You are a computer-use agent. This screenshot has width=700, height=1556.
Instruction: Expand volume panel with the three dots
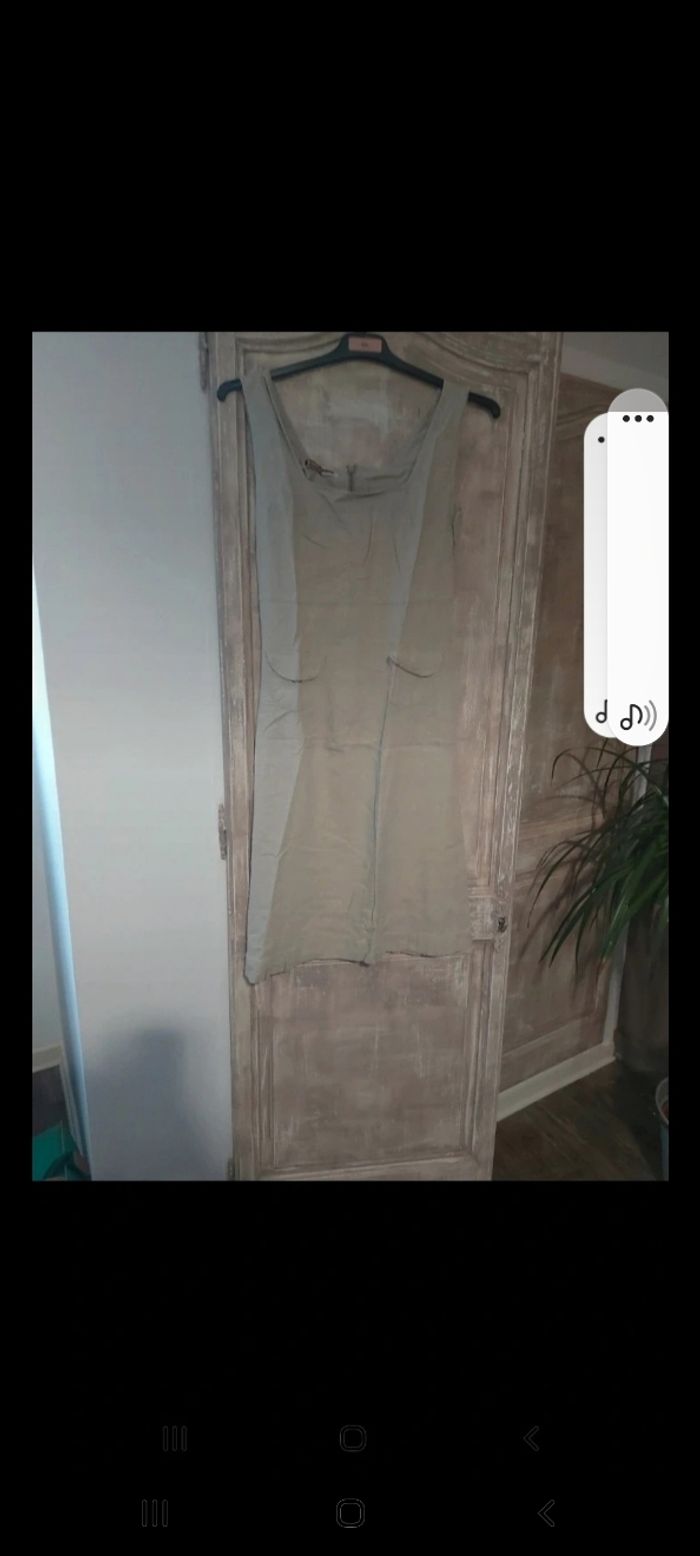pyautogui.click(x=637, y=418)
